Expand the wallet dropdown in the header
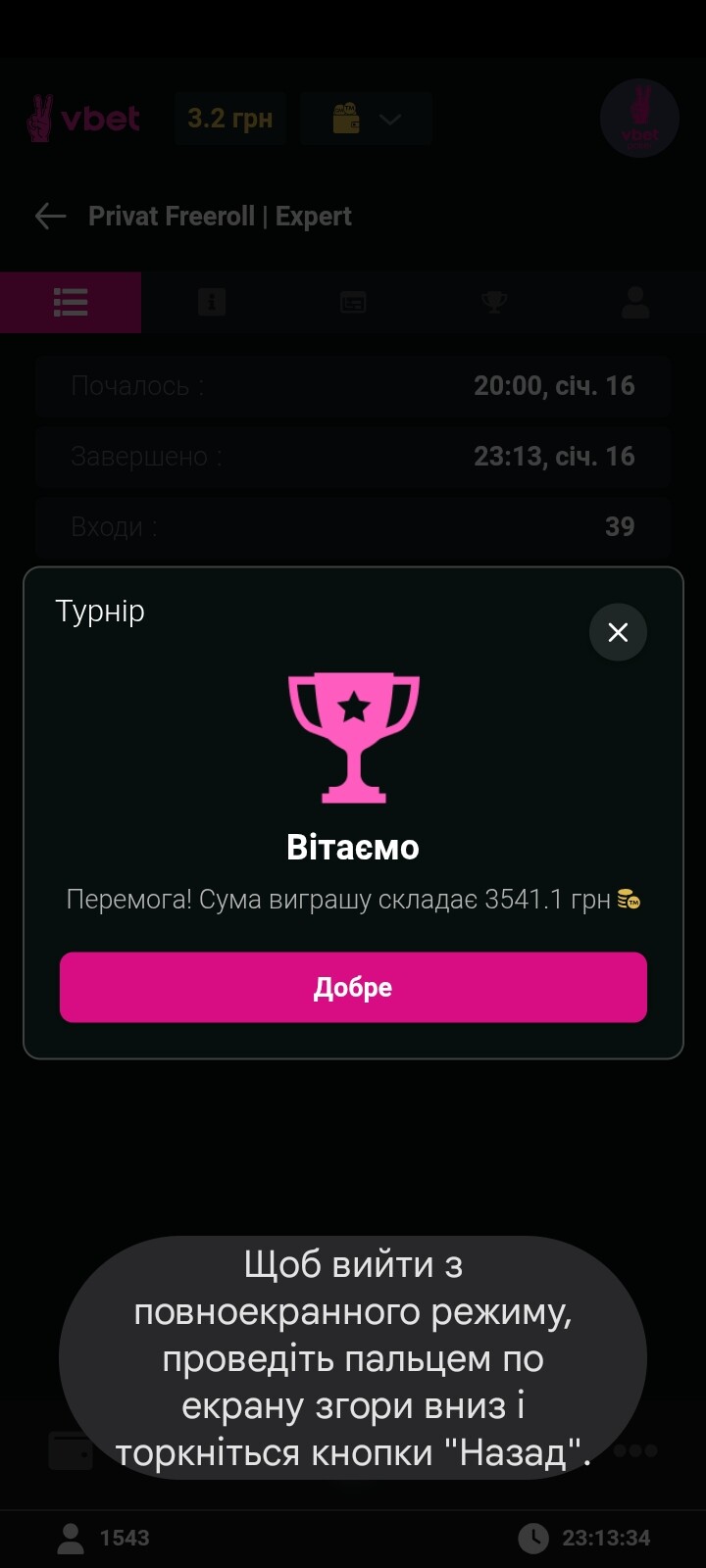Viewport: 706px width, 1568px height. pos(367,119)
